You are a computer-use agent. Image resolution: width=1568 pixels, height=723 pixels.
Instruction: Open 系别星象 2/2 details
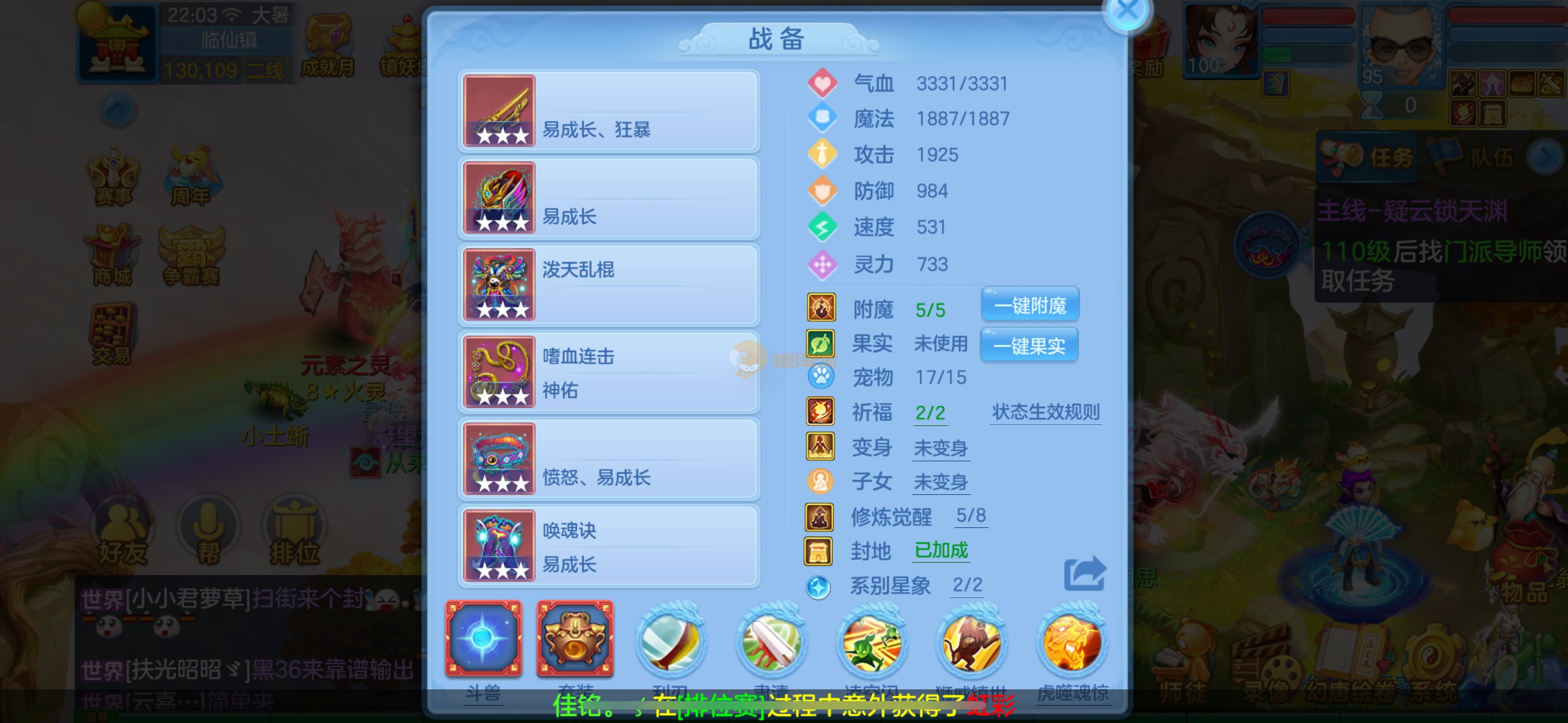pos(967,585)
